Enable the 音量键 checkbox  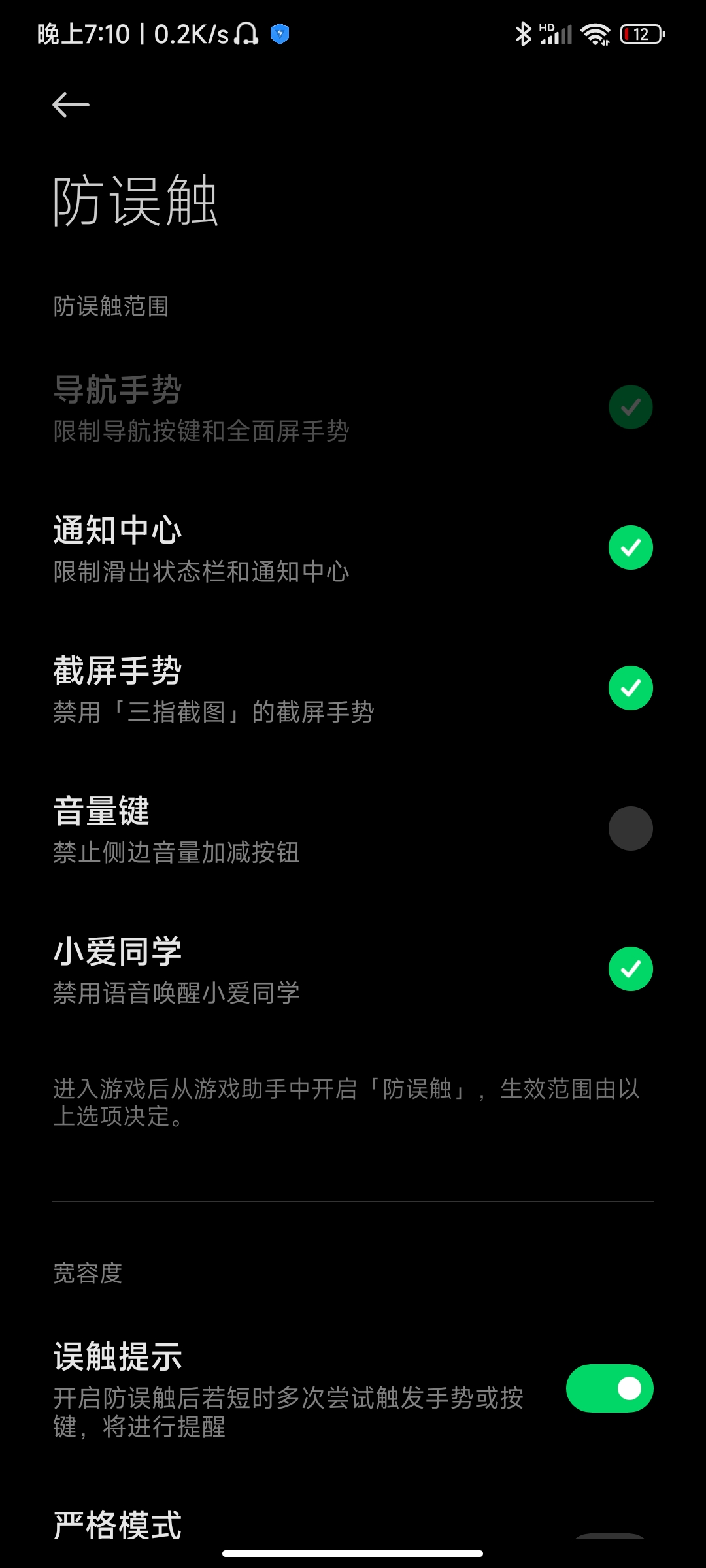click(x=630, y=828)
